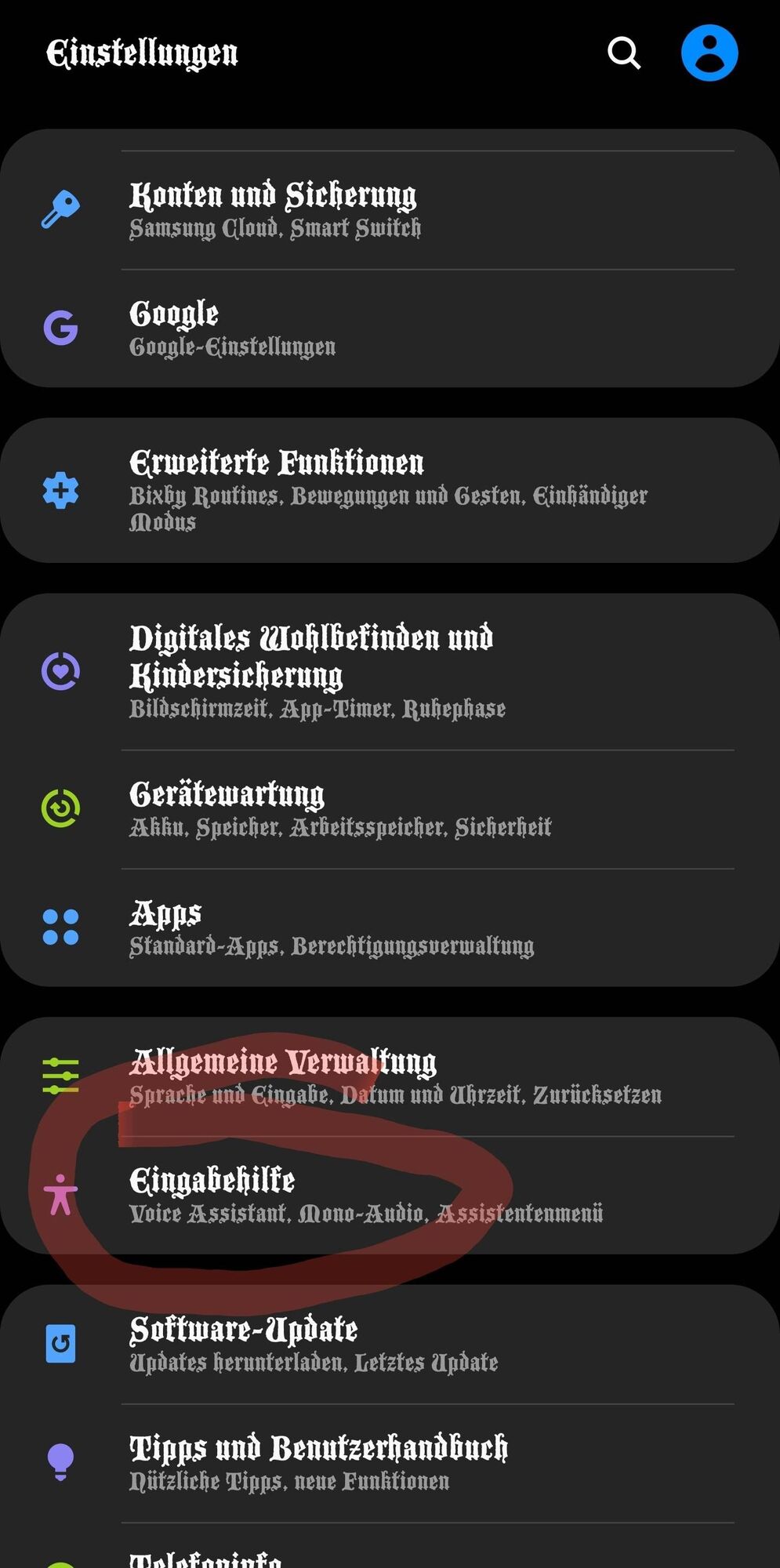This screenshot has height=1568, width=780.
Task: Select Allgemeine Verwaltung
Action: tap(390, 1076)
